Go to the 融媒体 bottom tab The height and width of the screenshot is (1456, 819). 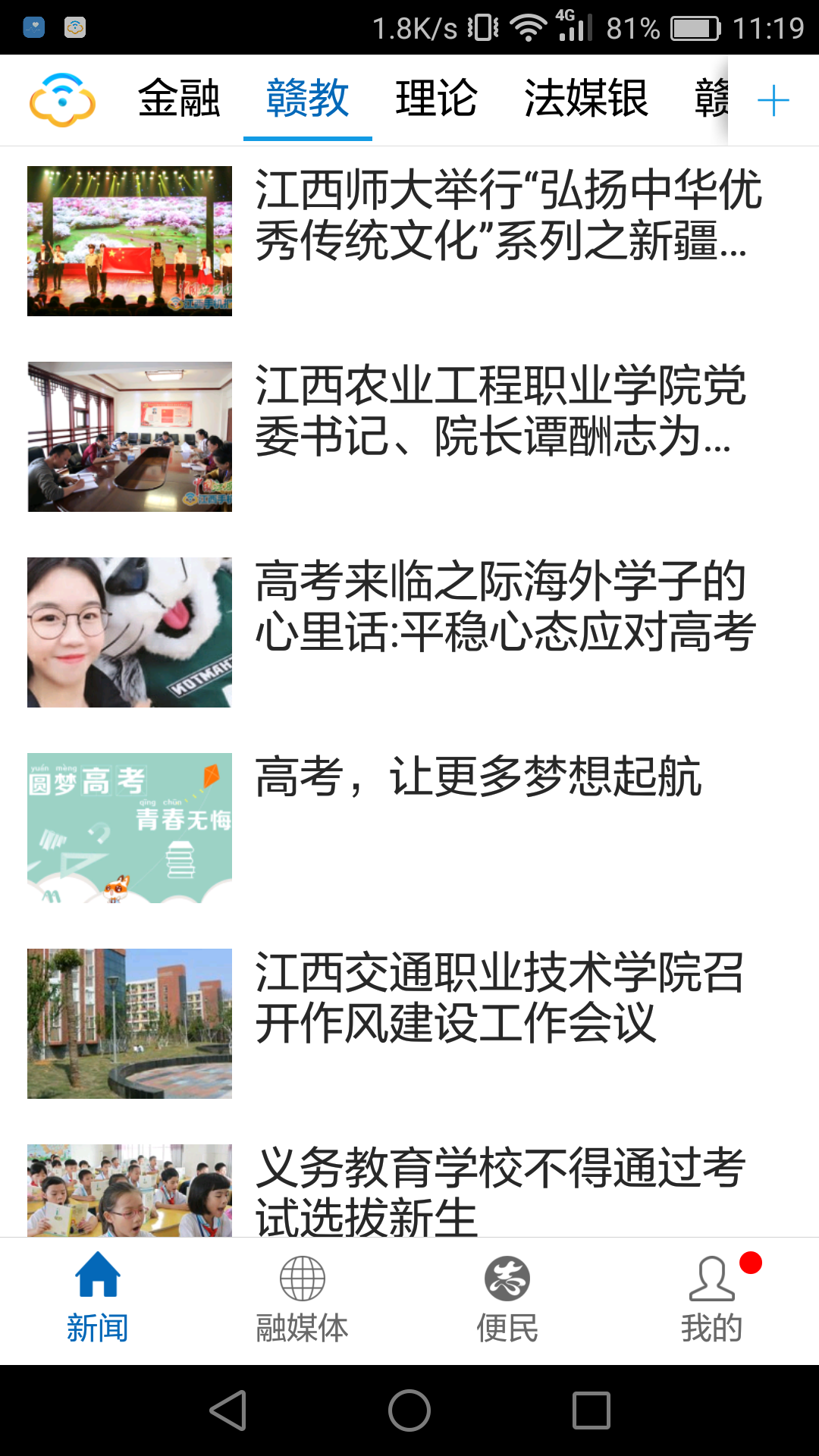click(302, 1298)
